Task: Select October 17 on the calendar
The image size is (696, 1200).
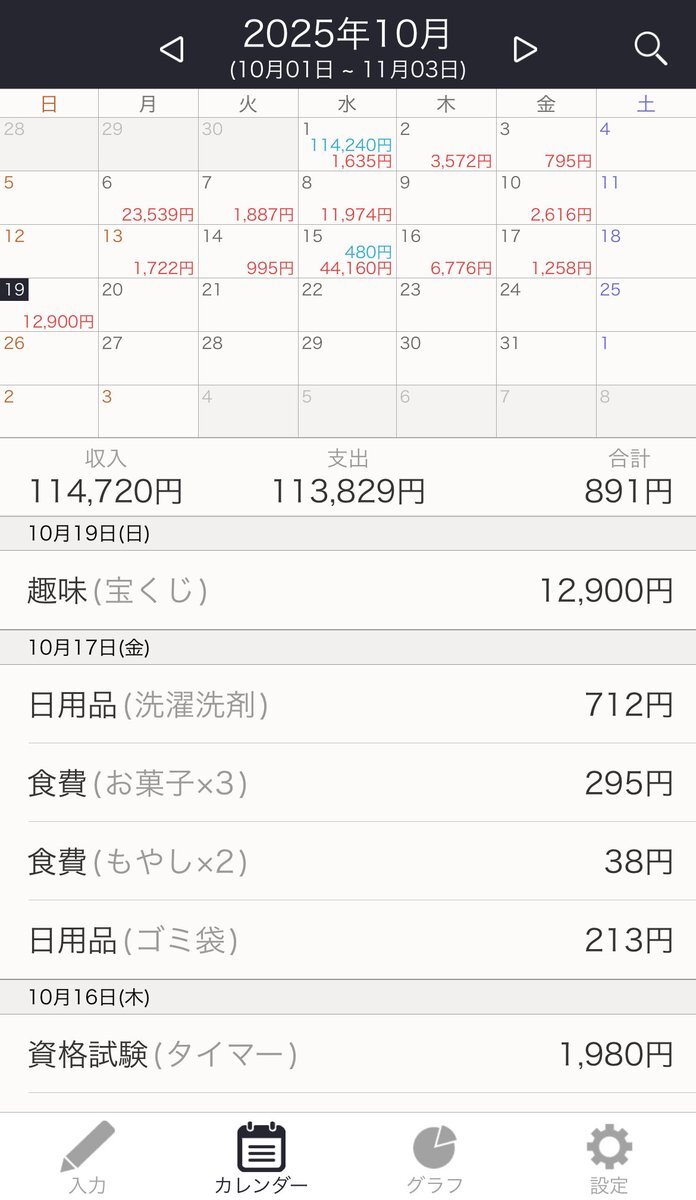Action: coord(546,251)
